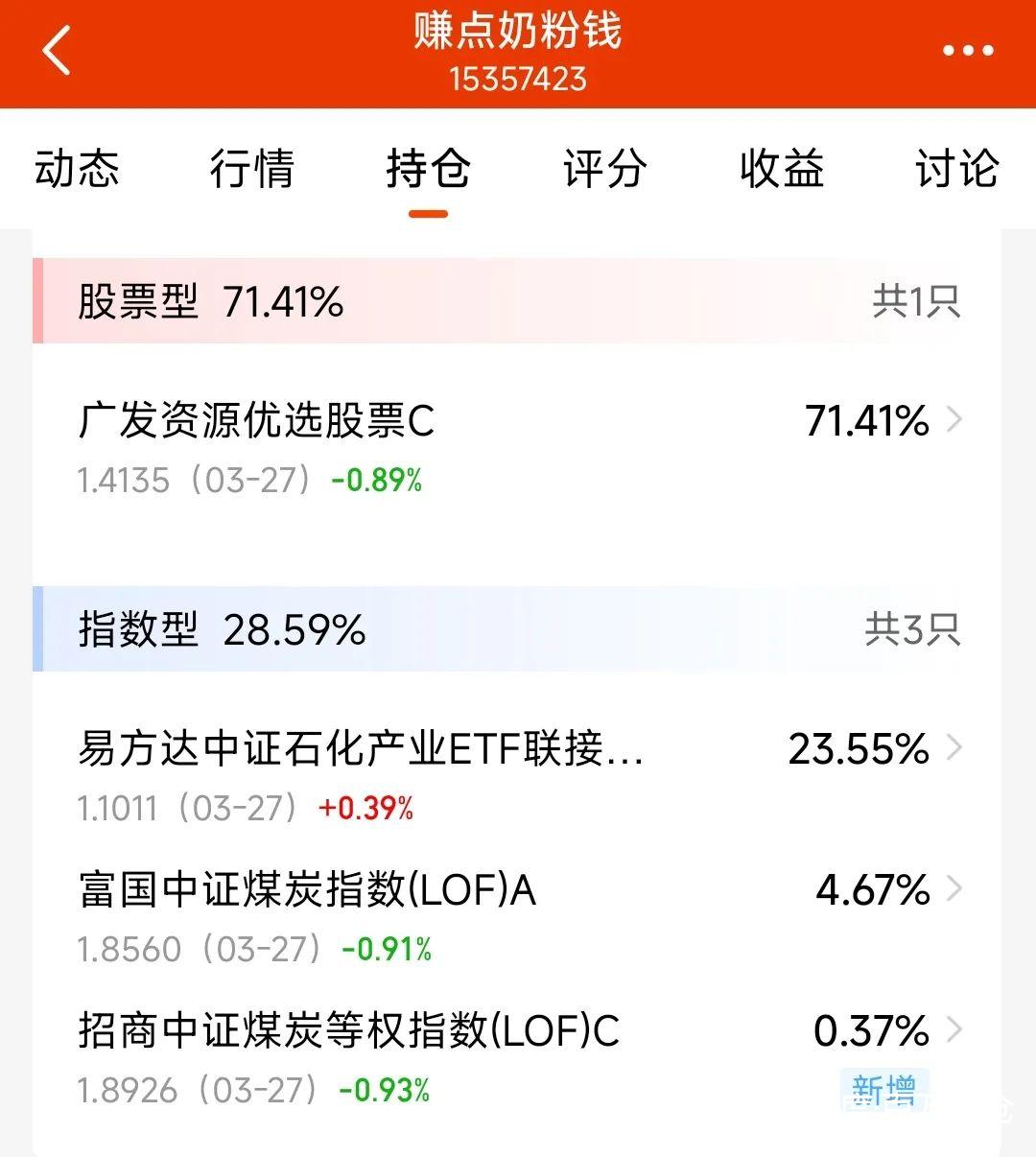
Task: Select the 动态 tab
Action: tap(76, 171)
